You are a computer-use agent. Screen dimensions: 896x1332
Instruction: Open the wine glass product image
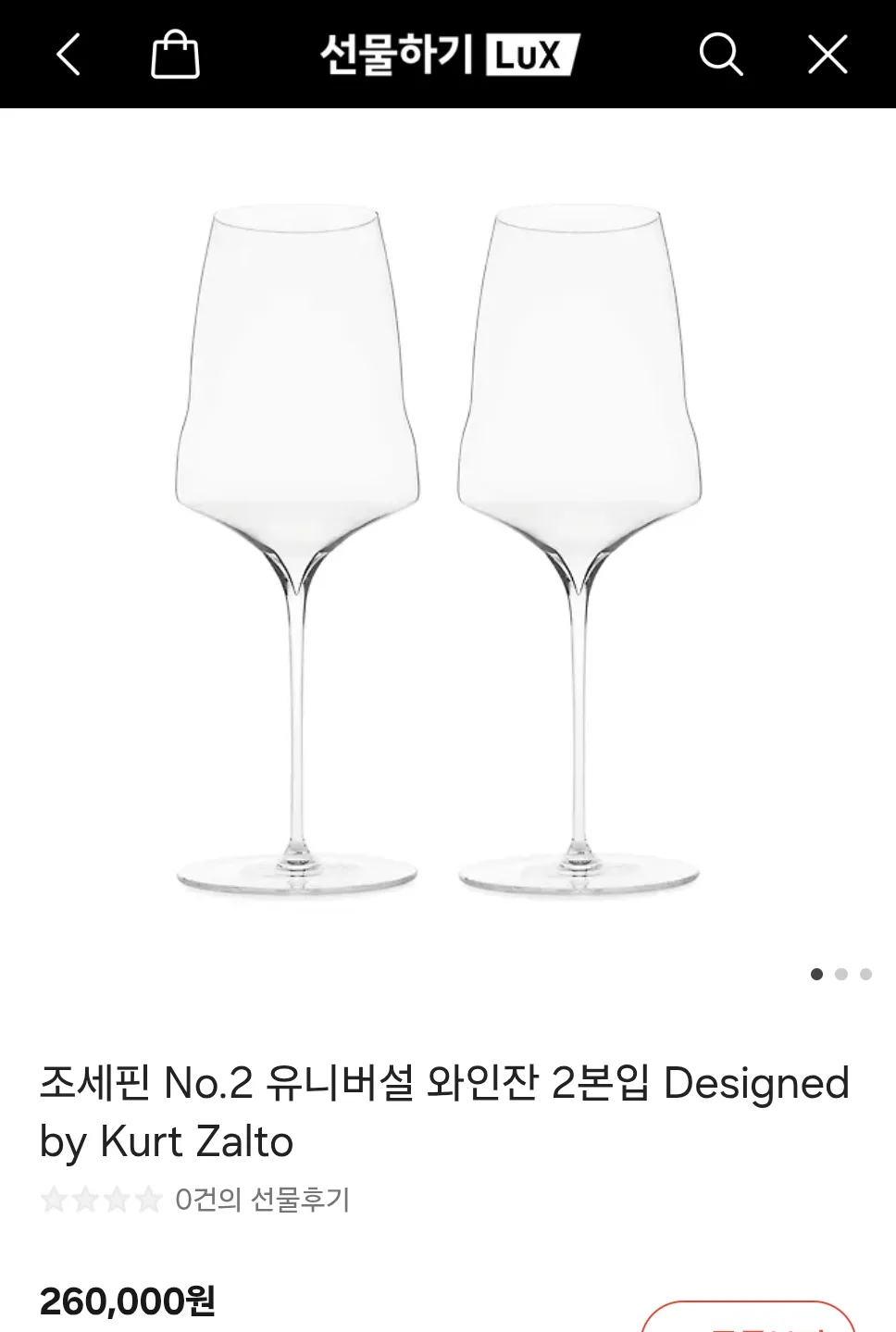pyautogui.click(x=438, y=551)
